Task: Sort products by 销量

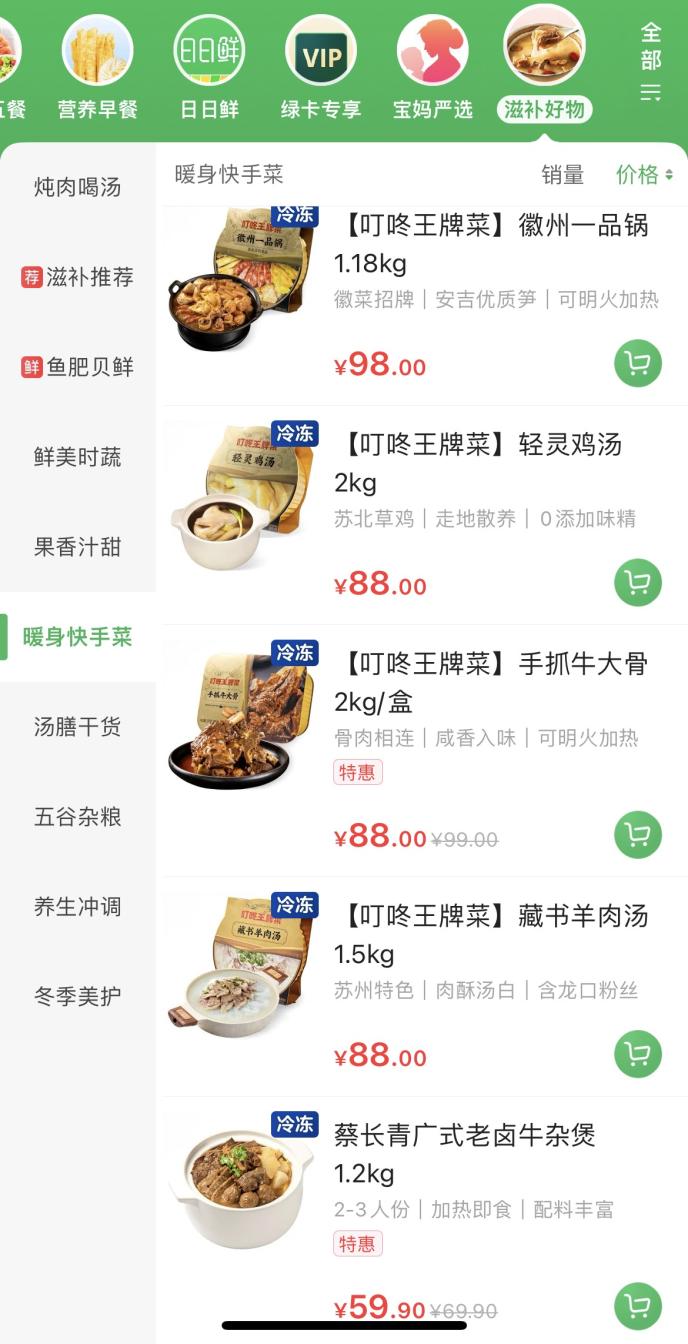Action: [562, 175]
